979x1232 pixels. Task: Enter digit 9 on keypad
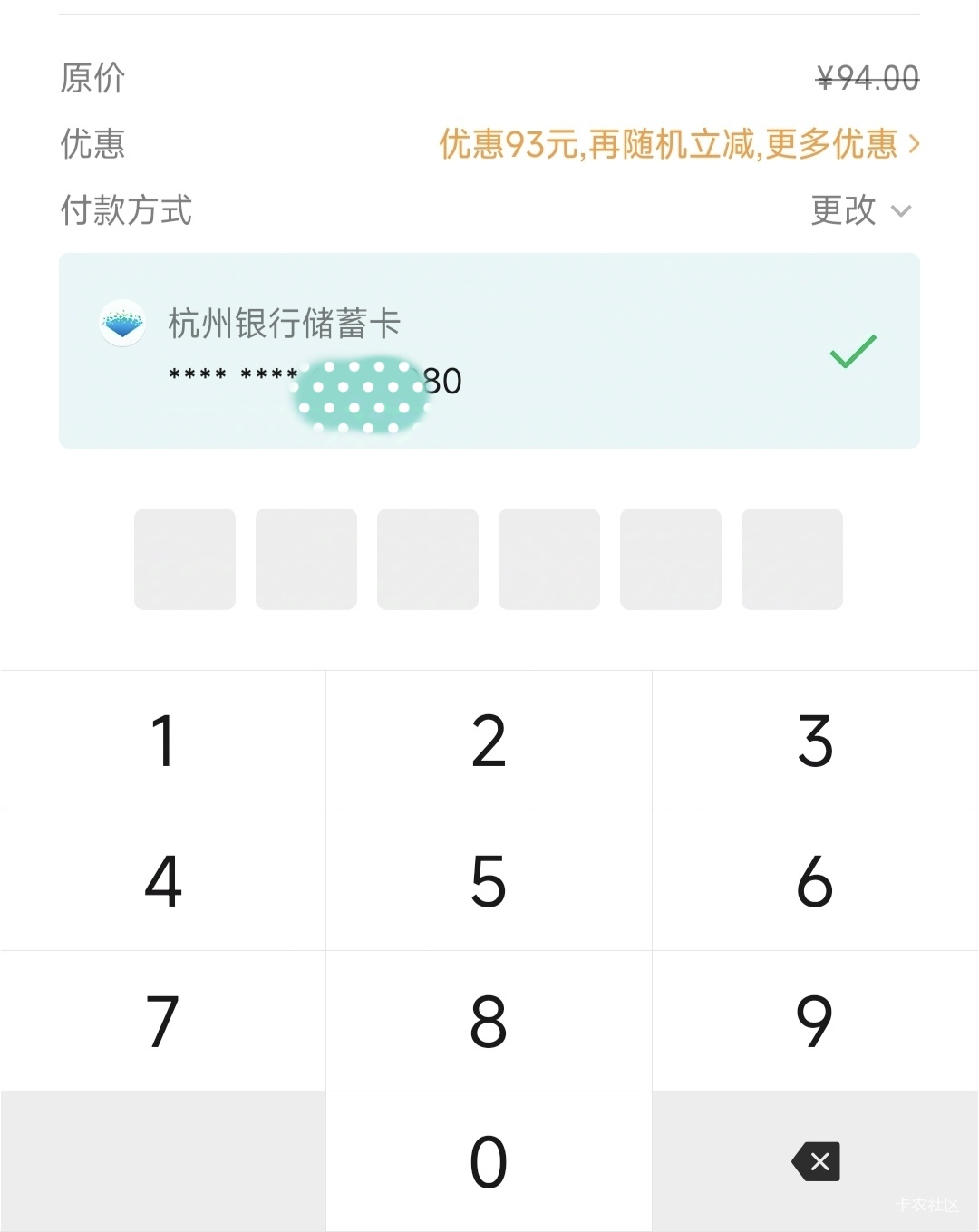point(815,1022)
